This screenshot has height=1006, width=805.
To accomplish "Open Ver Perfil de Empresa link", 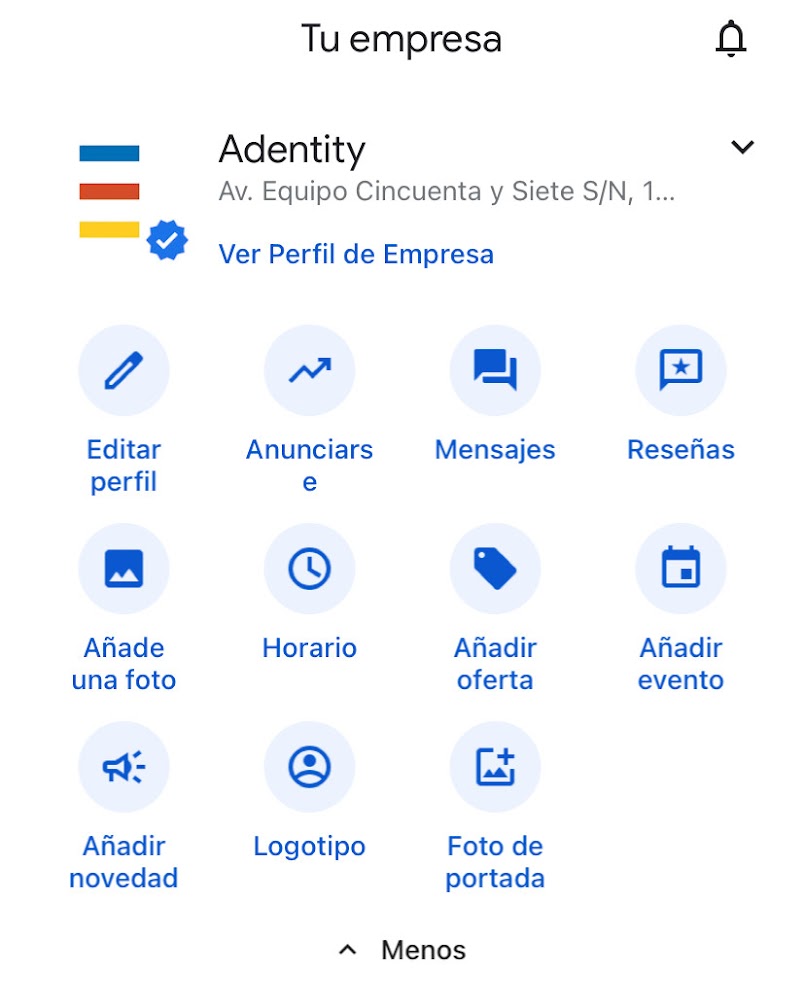I will (356, 254).
